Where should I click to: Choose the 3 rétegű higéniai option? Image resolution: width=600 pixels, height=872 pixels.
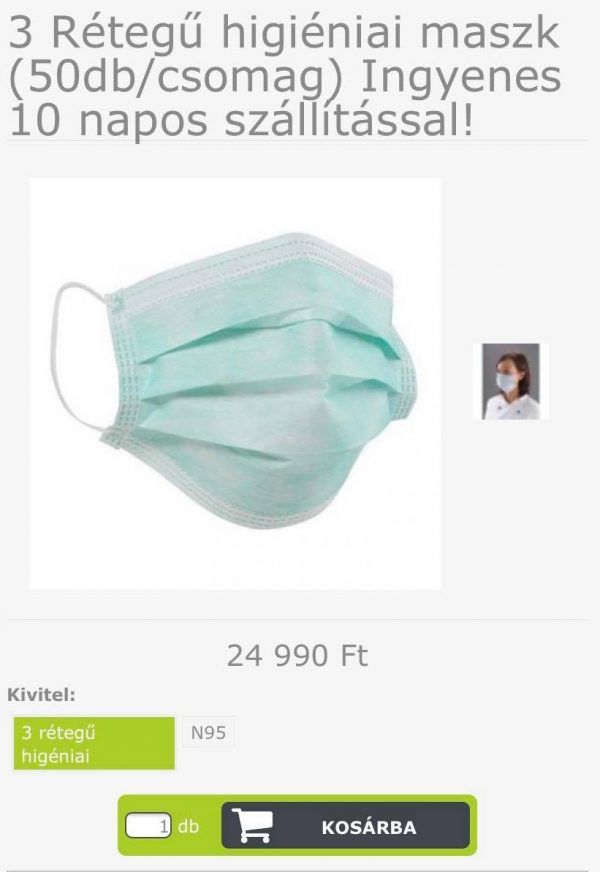pos(94,743)
